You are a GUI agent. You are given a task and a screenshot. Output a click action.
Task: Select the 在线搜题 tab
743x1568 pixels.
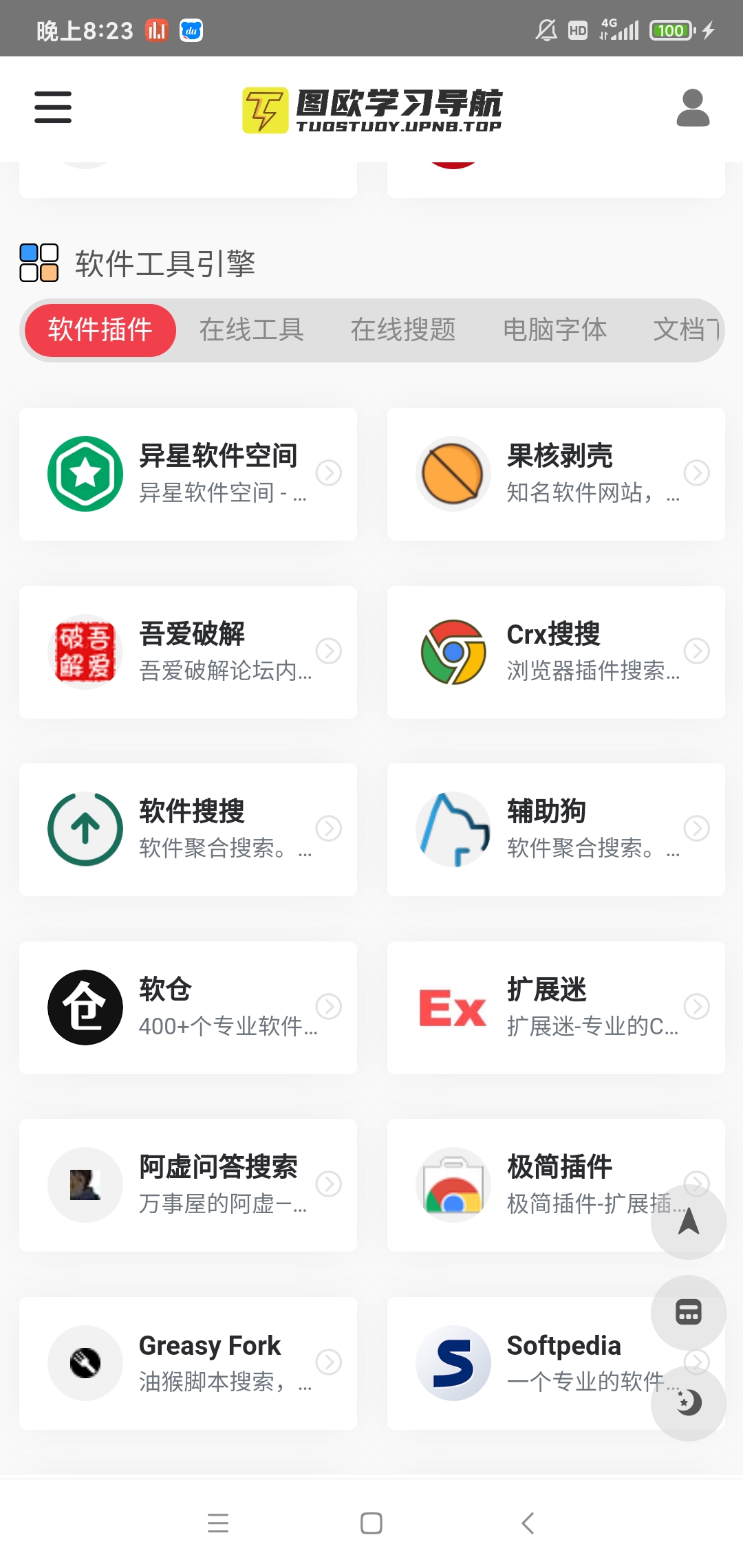403,330
